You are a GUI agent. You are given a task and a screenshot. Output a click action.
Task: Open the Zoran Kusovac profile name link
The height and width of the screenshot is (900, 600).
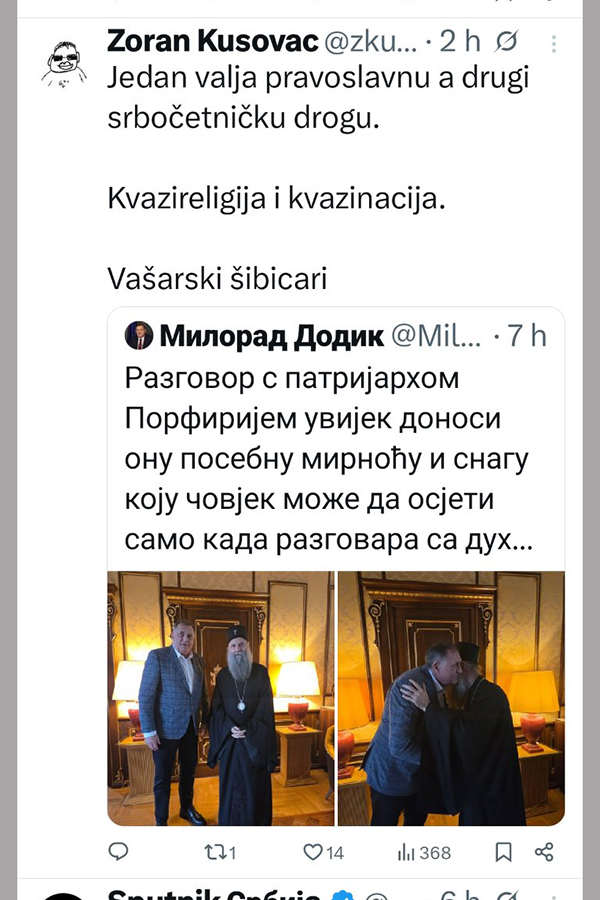(x=212, y=41)
